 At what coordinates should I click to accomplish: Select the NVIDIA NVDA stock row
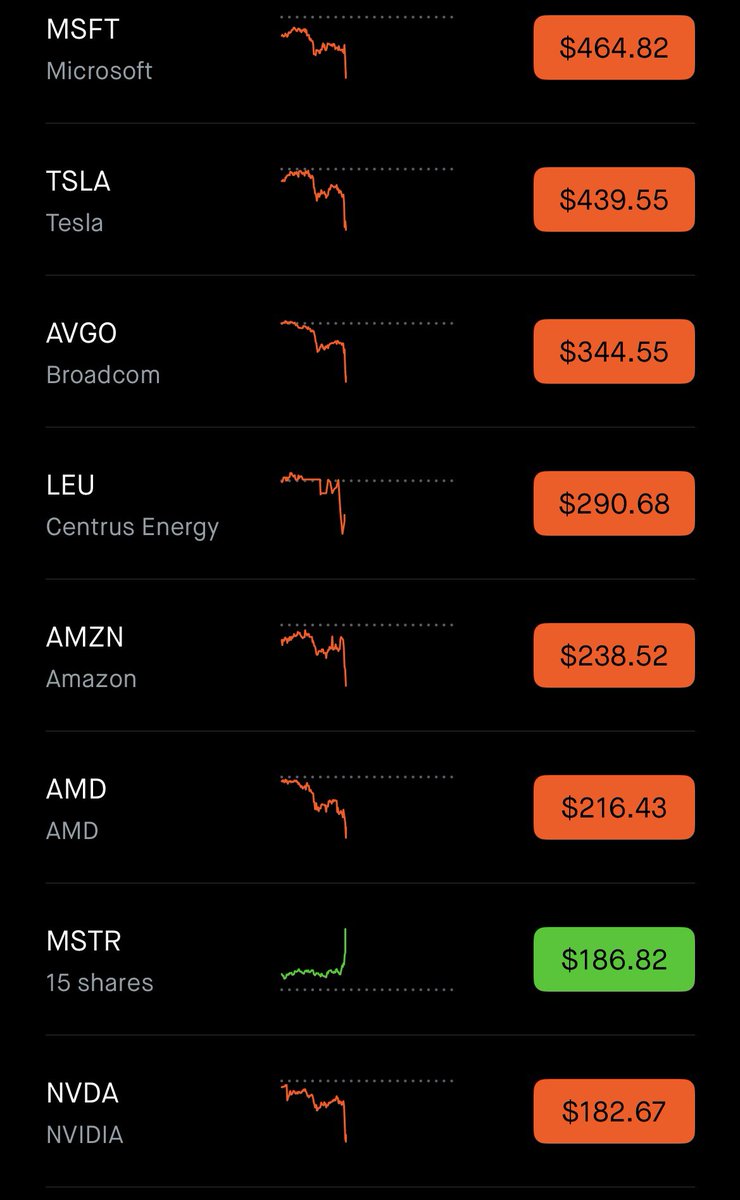100,1113
